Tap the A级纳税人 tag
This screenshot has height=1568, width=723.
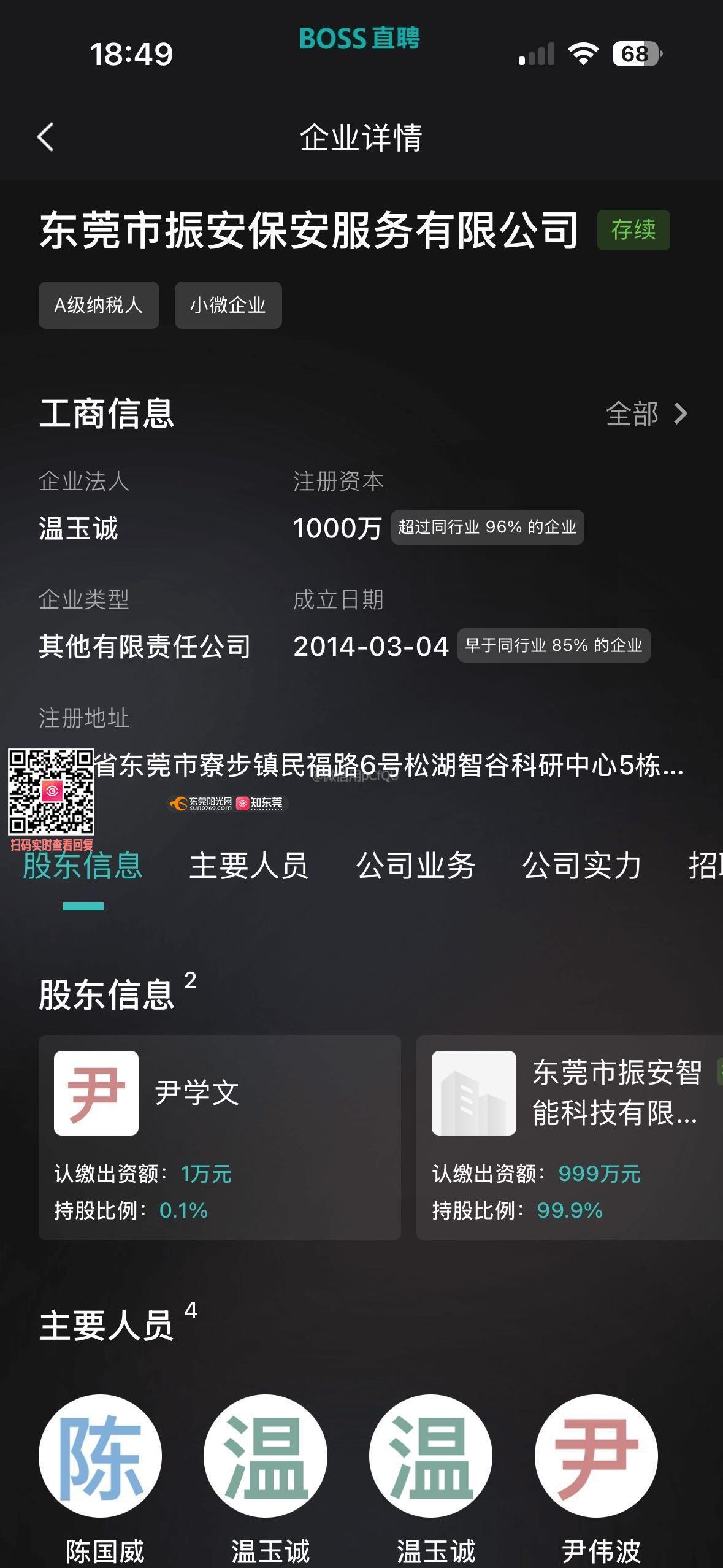[x=99, y=305]
